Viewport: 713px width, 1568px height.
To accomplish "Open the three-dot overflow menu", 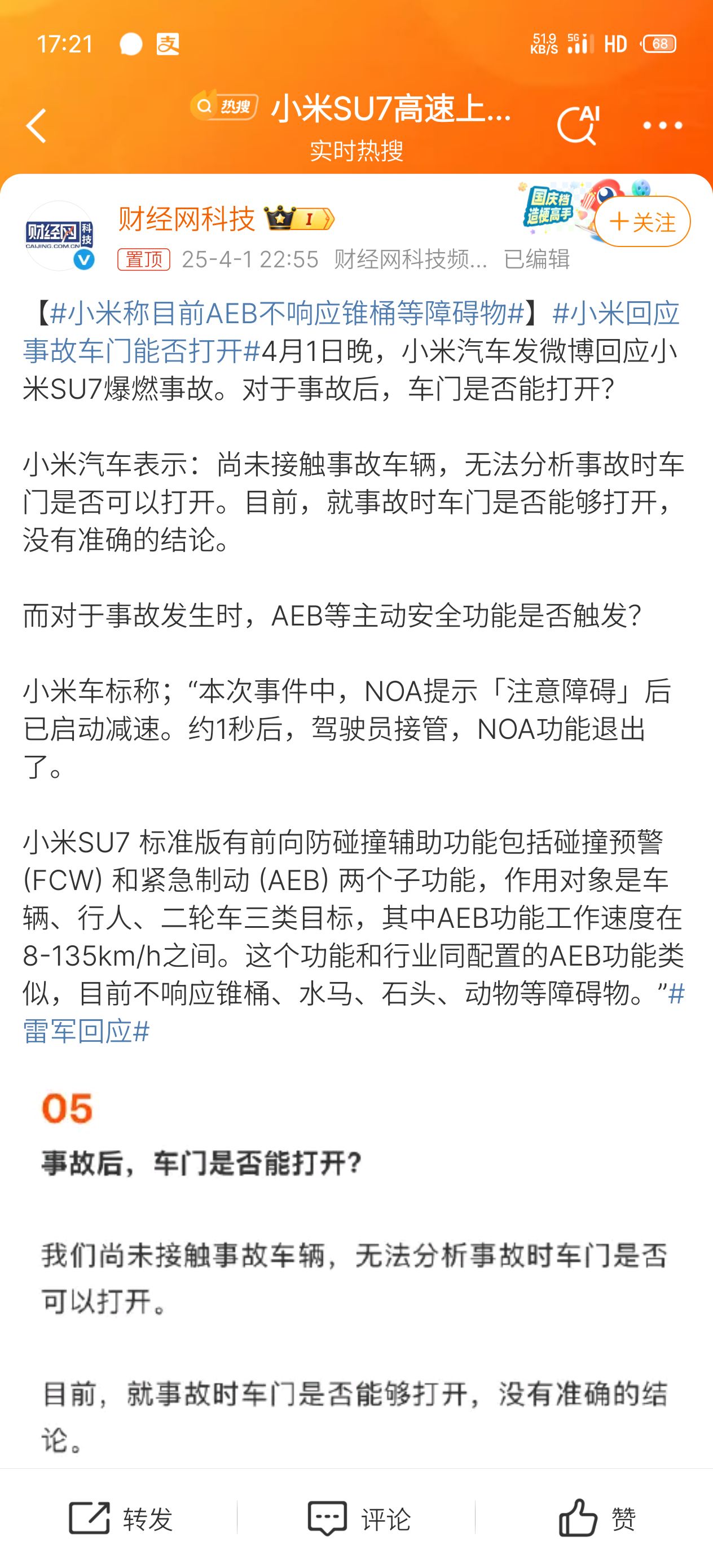I will tap(662, 126).
